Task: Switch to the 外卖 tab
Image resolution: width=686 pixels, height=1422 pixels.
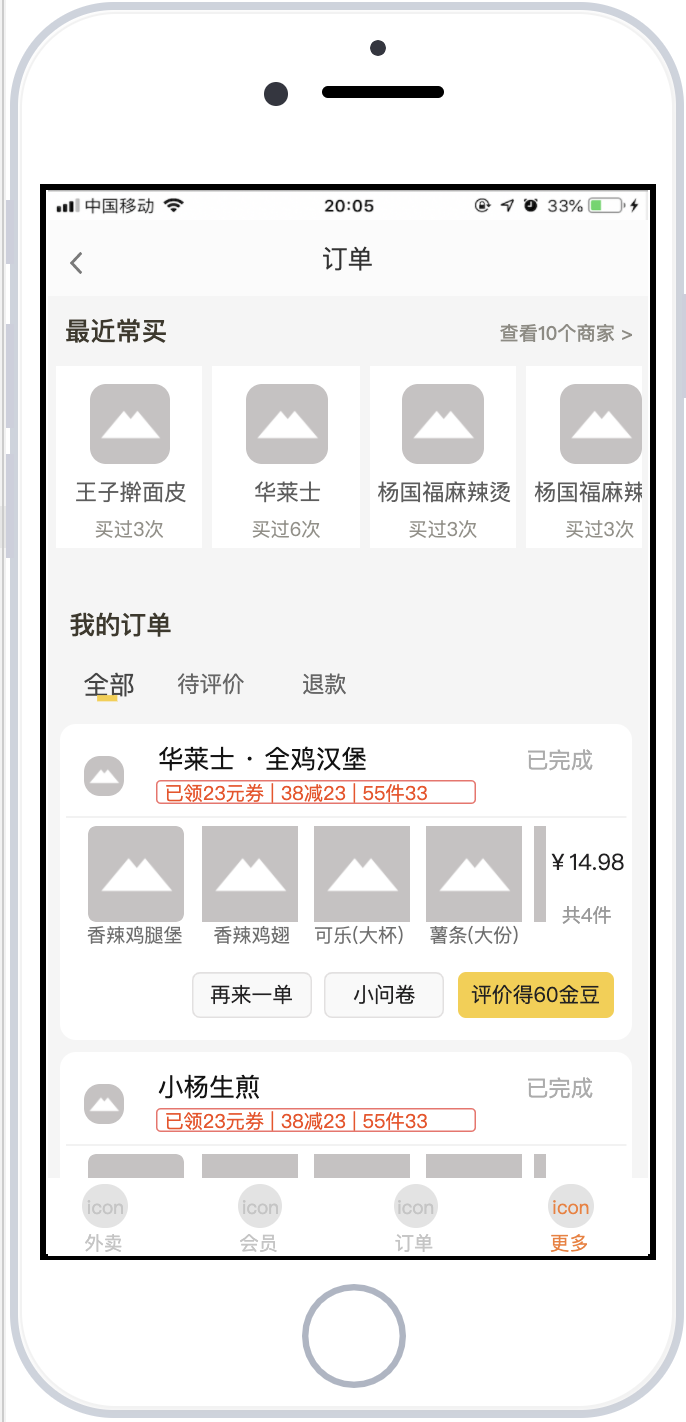Action: coord(104,1221)
